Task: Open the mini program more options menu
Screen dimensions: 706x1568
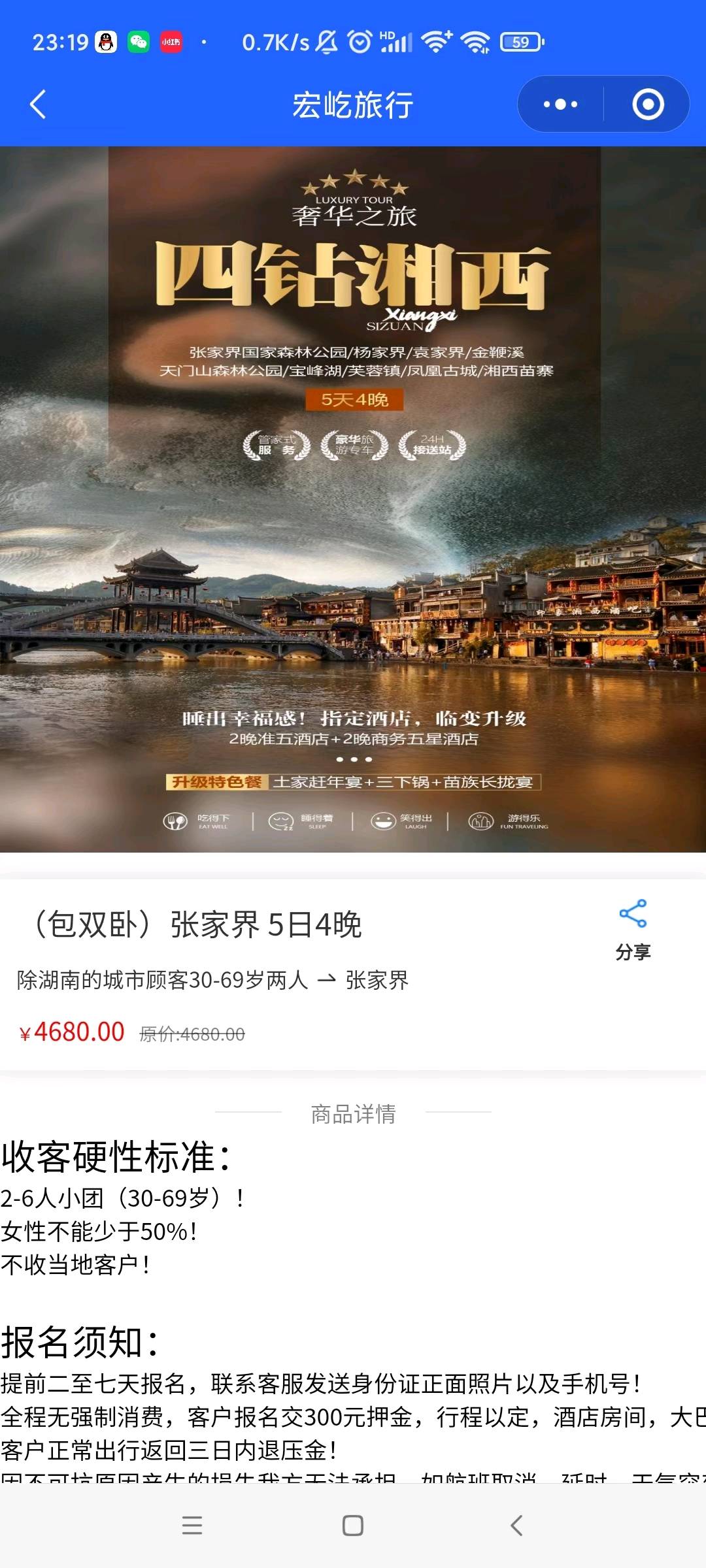Action: (560, 105)
